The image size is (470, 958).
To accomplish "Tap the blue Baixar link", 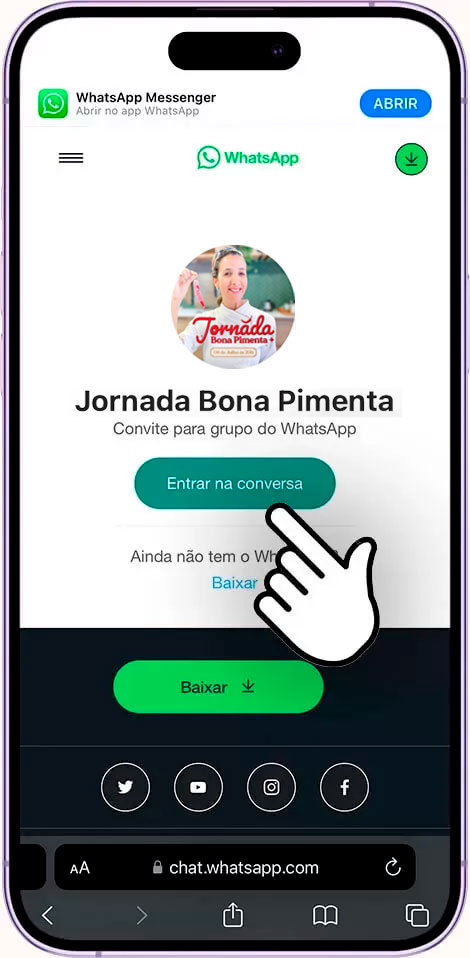I will [x=235, y=582].
